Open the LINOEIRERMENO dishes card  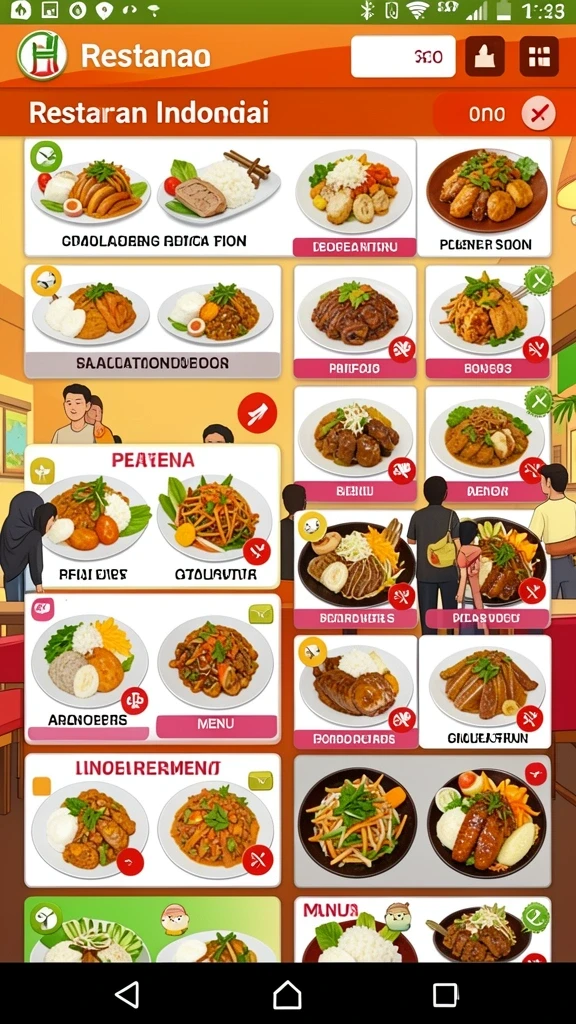(x=153, y=820)
